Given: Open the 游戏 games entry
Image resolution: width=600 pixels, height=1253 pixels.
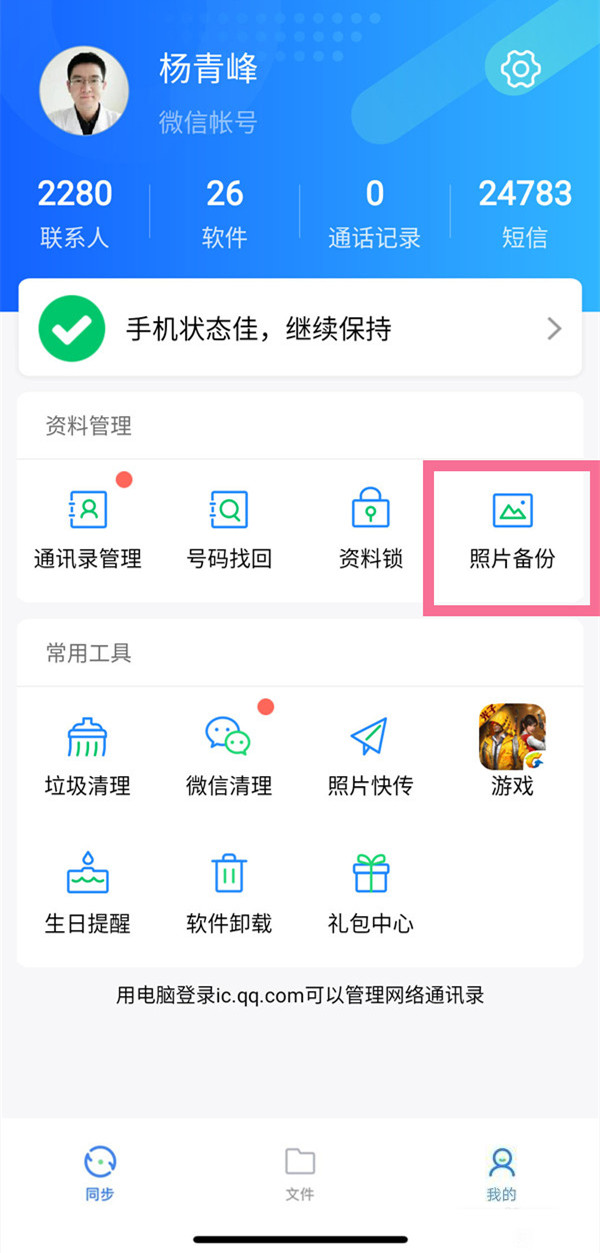Looking at the screenshot, I should coord(512,752).
